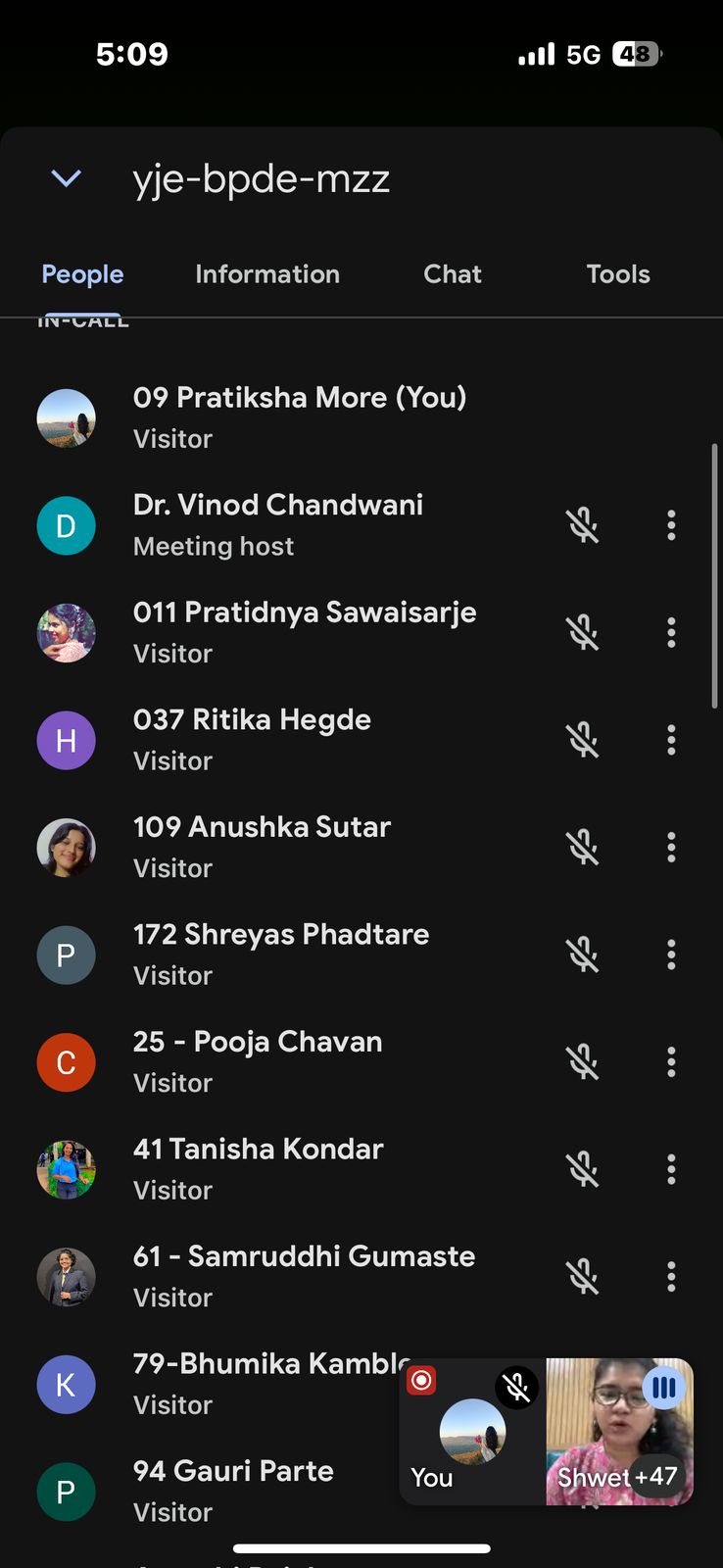Open more options for Dr. Vinod Chandwani
The width and height of the screenshot is (723, 1568).
[x=671, y=526]
